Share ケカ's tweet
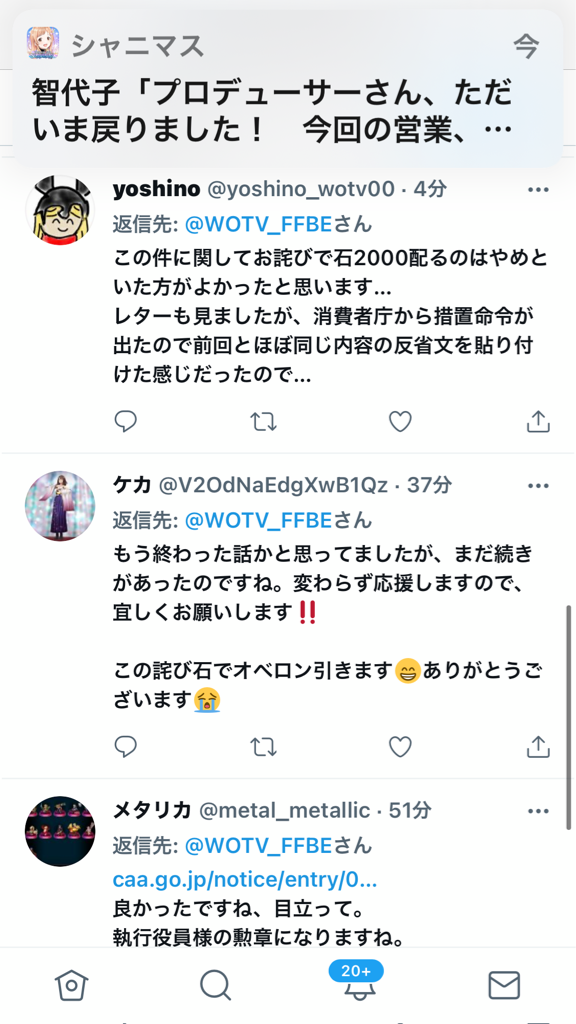 tap(538, 746)
